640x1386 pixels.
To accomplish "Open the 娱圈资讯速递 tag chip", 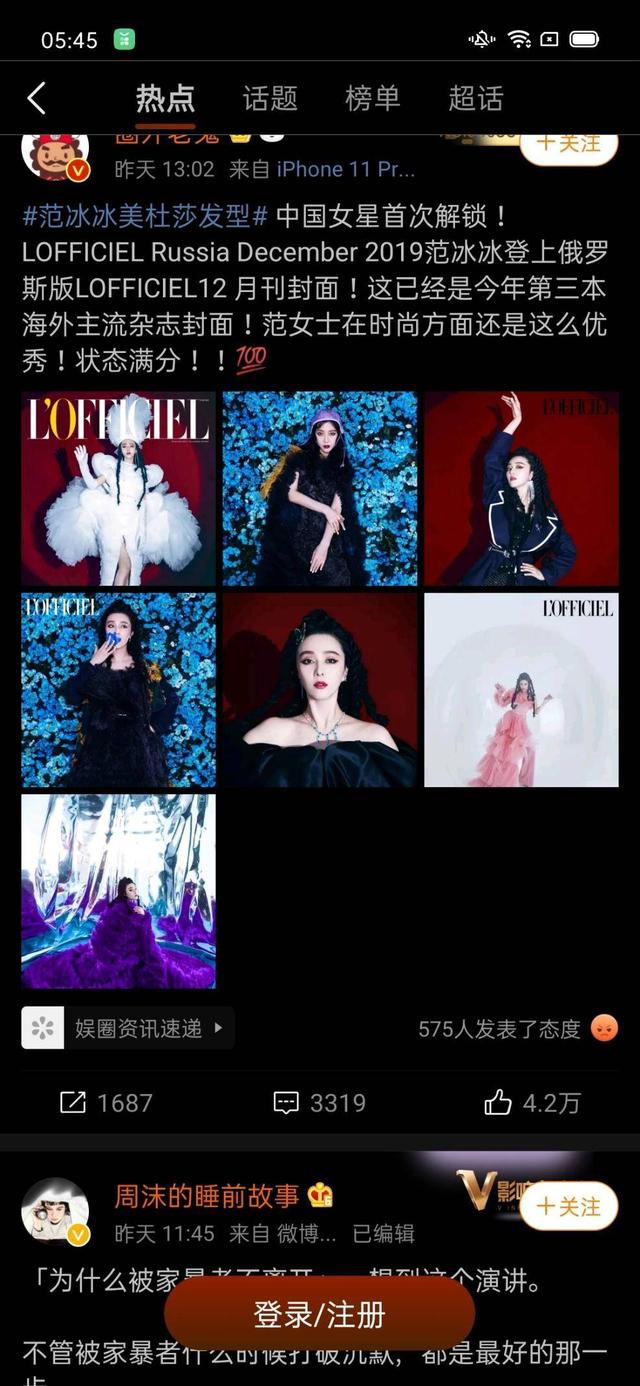I will pos(128,1028).
